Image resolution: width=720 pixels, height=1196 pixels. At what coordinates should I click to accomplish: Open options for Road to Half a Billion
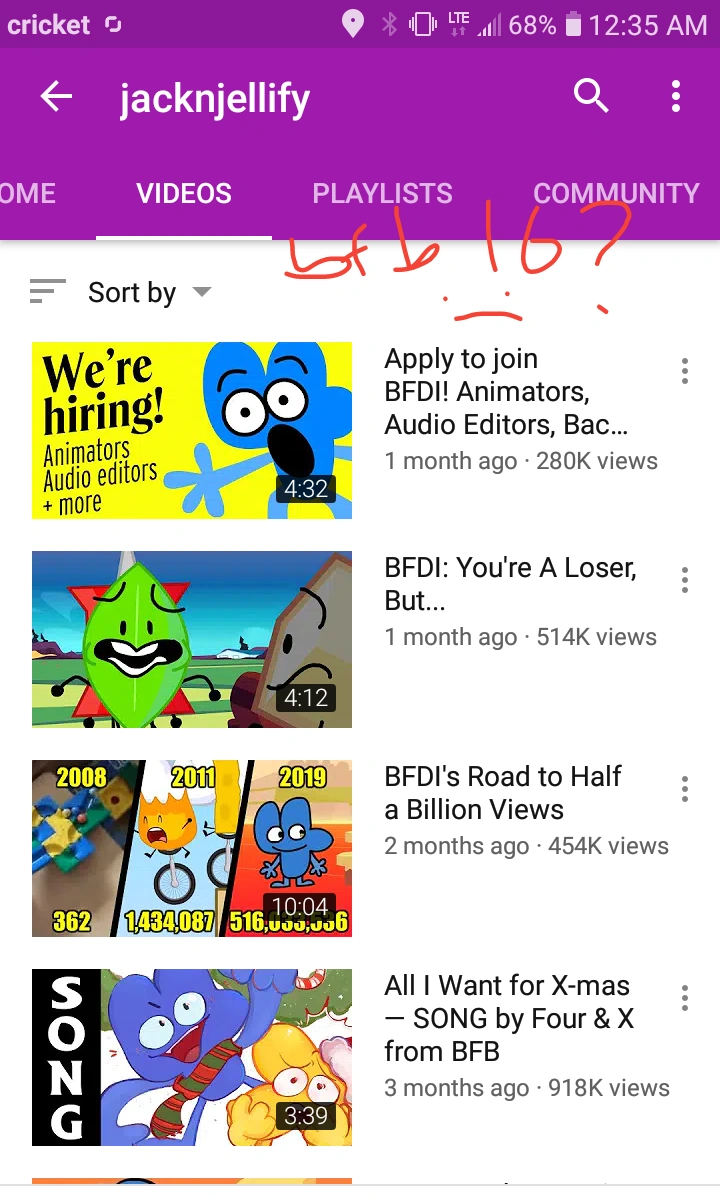685,788
